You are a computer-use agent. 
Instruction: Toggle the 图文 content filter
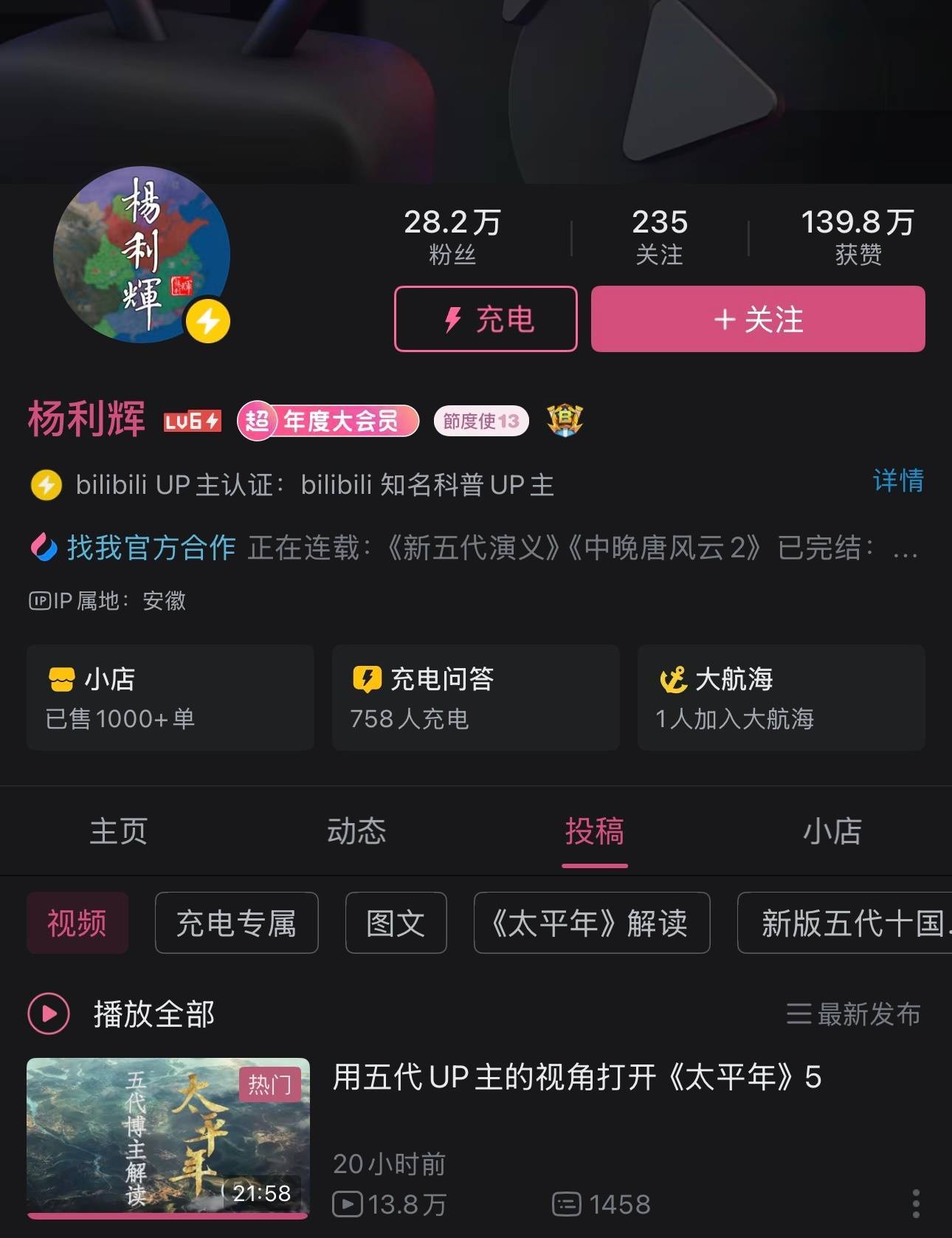coord(396,922)
